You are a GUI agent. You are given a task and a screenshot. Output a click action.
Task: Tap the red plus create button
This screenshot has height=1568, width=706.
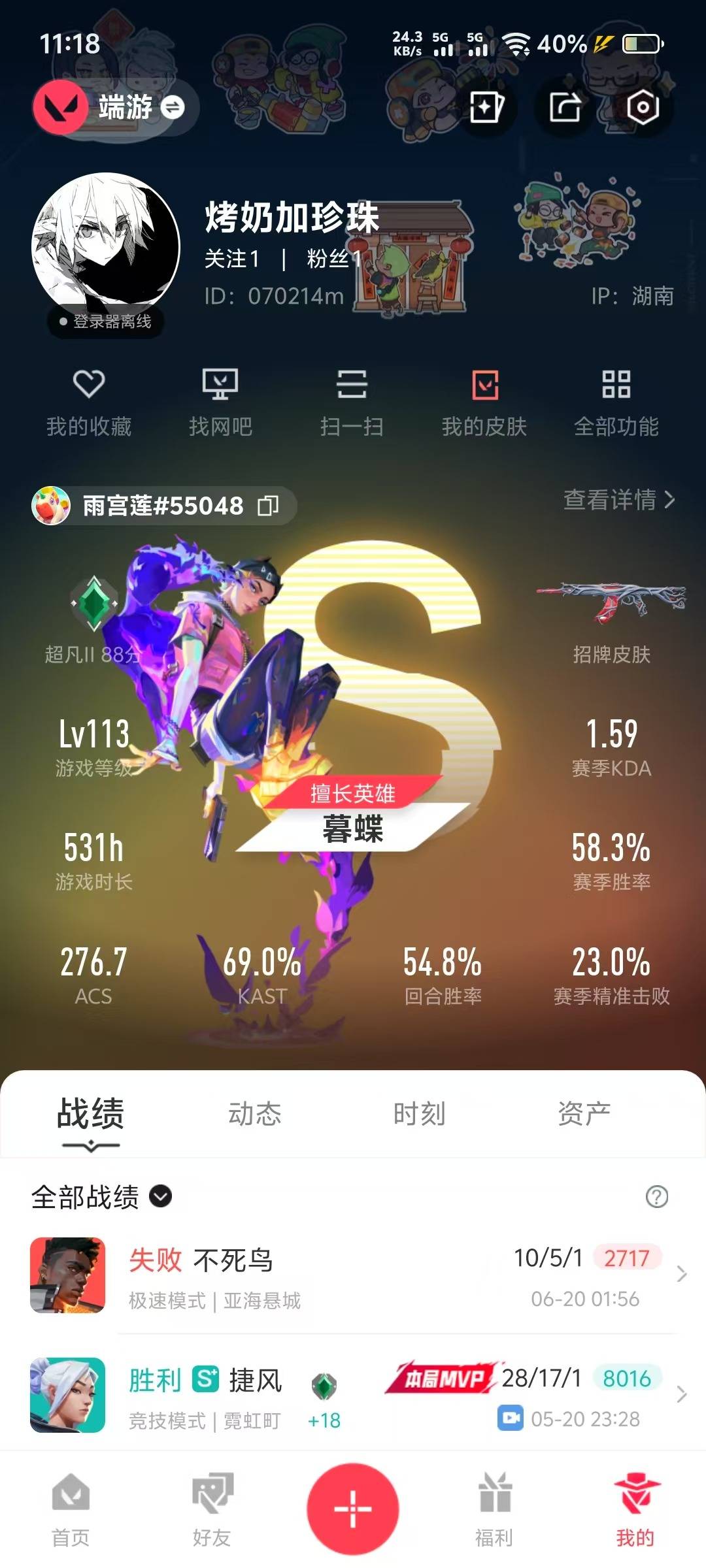click(353, 1509)
